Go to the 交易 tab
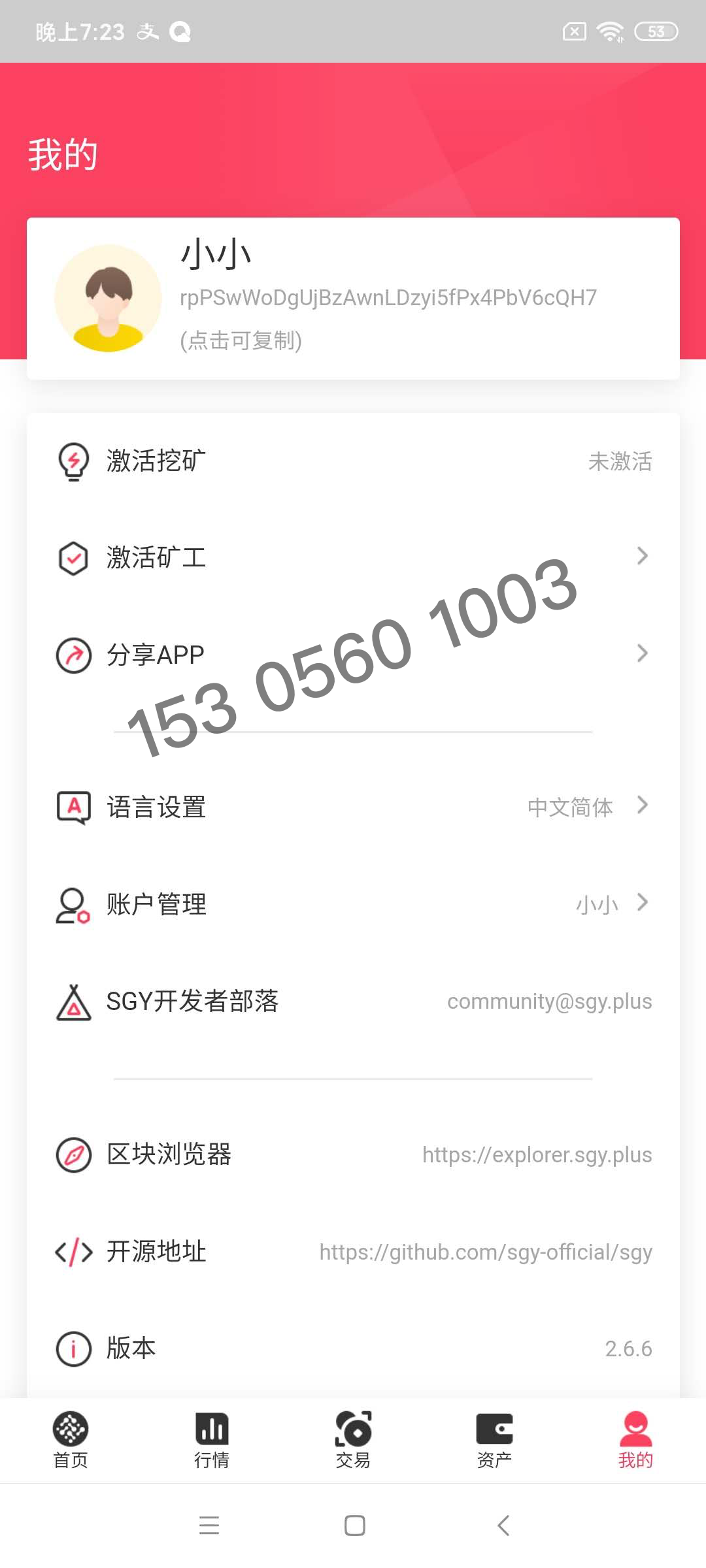The width and height of the screenshot is (706, 1568). pyautogui.click(x=353, y=1441)
